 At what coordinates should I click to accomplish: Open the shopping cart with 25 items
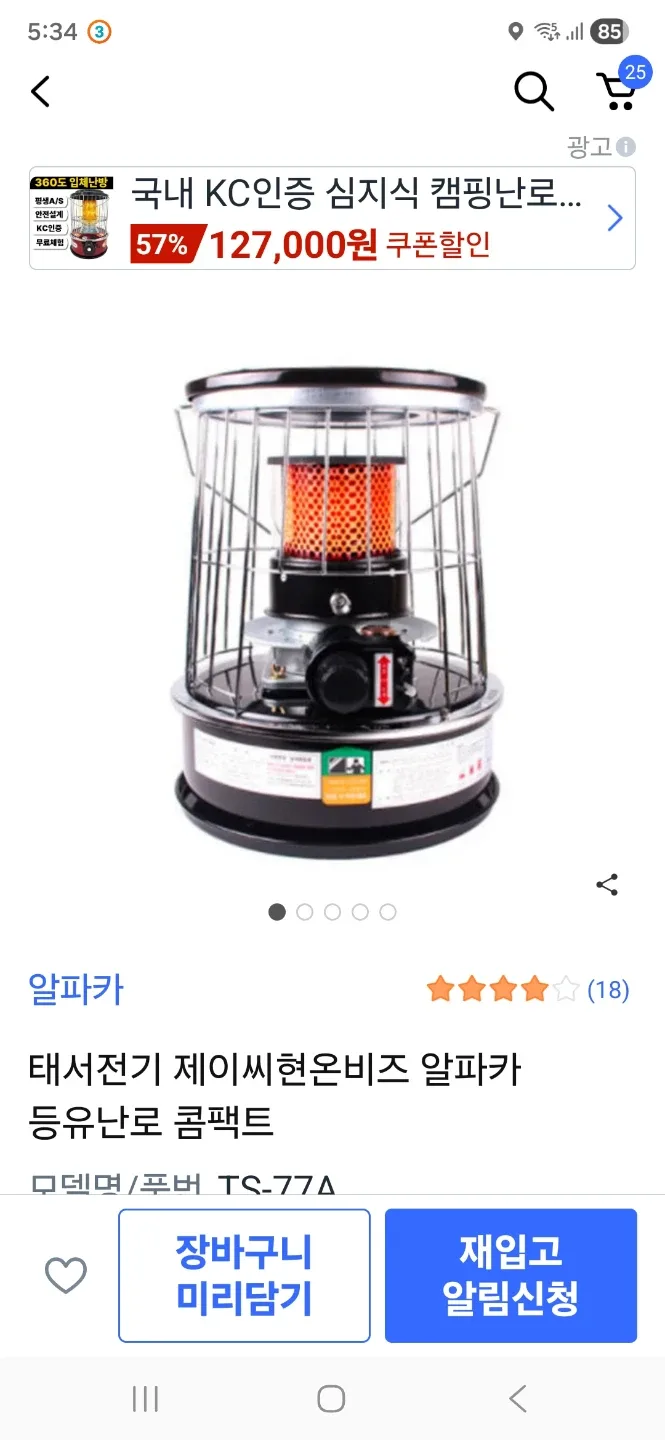[x=618, y=90]
